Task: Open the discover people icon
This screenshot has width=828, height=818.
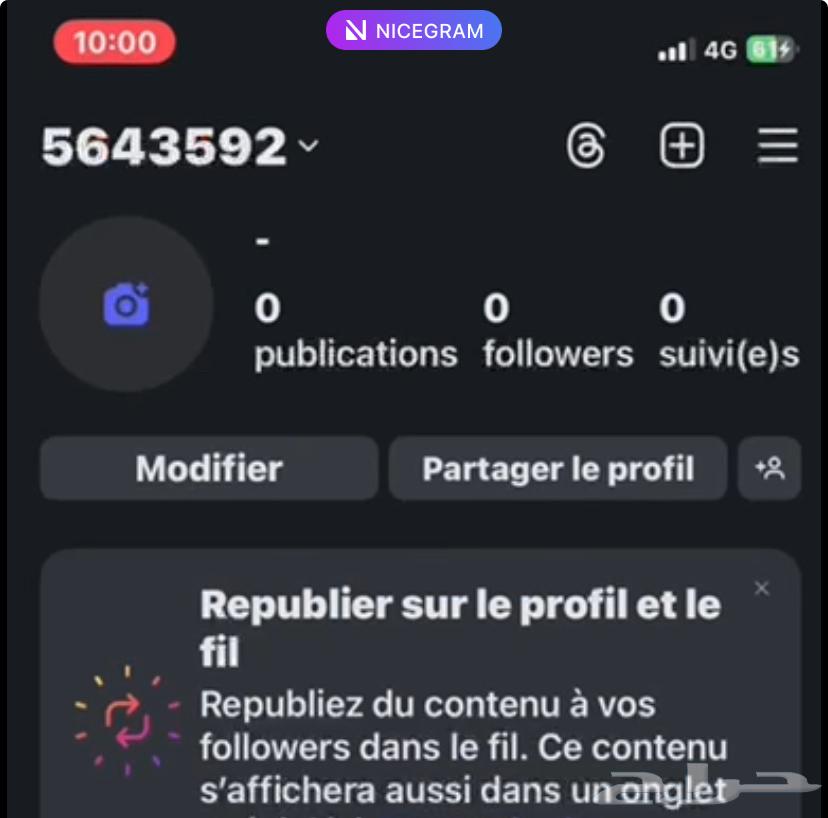Action: coord(770,468)
